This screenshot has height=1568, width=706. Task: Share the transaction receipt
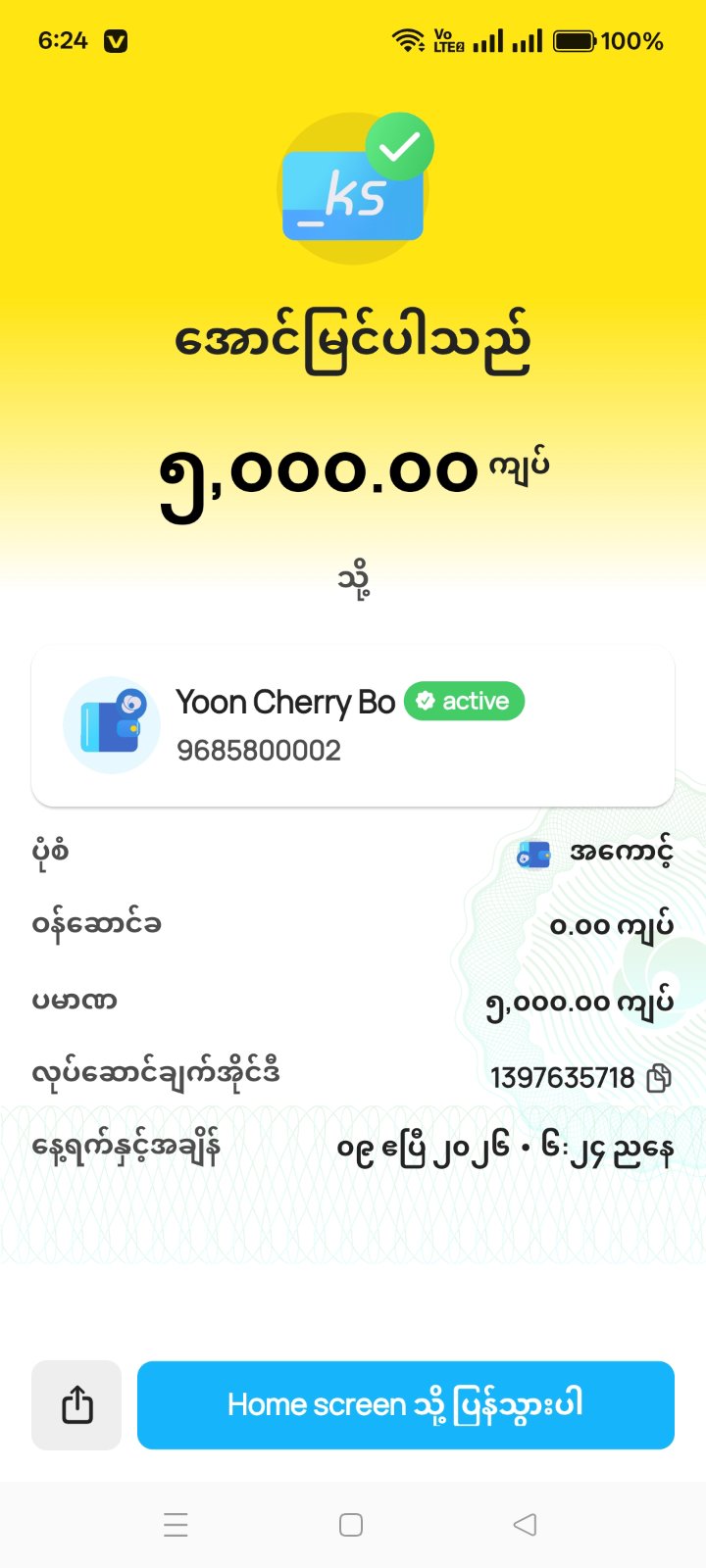click(76, 1404)
